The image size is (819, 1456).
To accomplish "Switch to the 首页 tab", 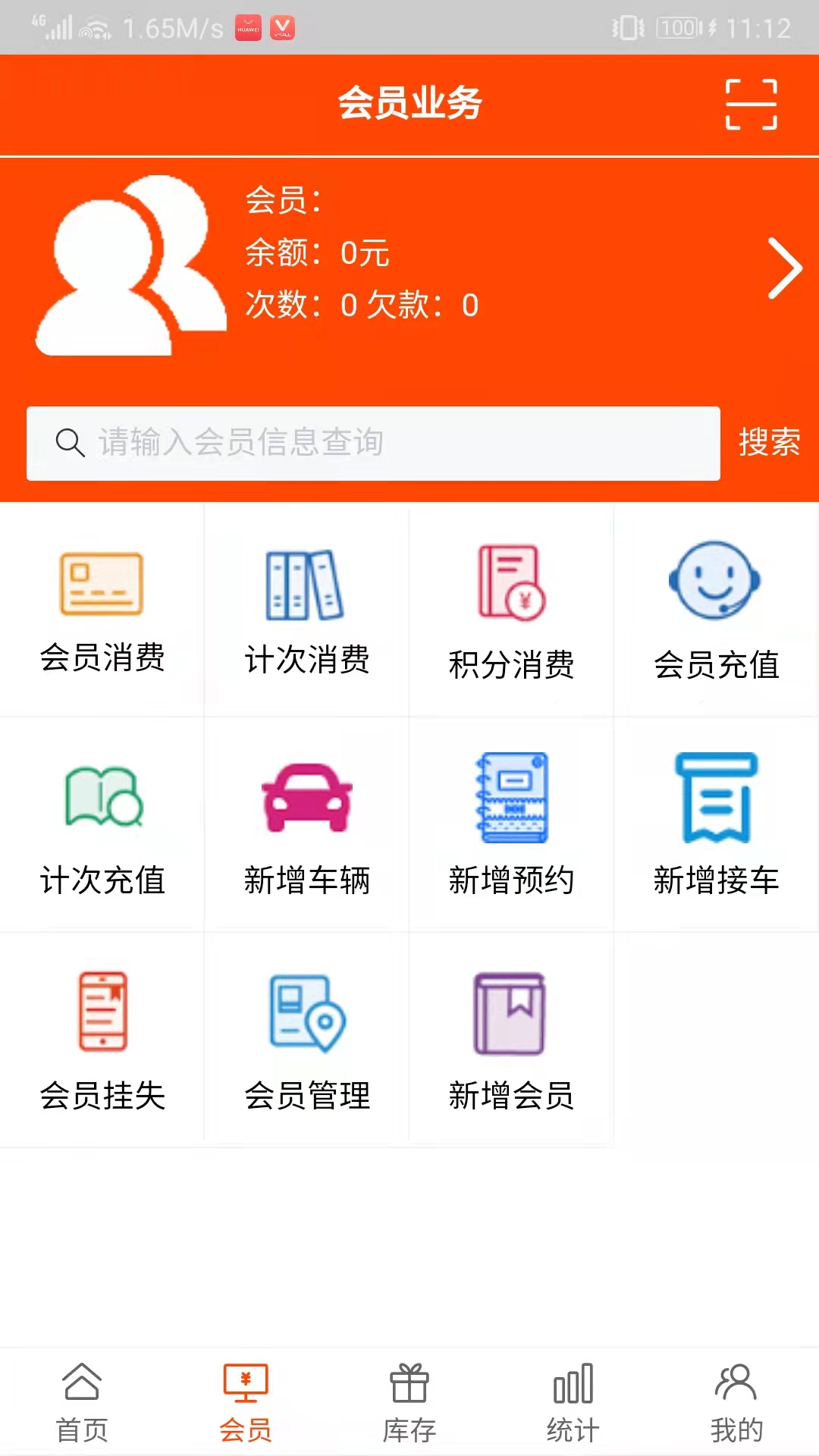I will click(x=82, y=1403).
